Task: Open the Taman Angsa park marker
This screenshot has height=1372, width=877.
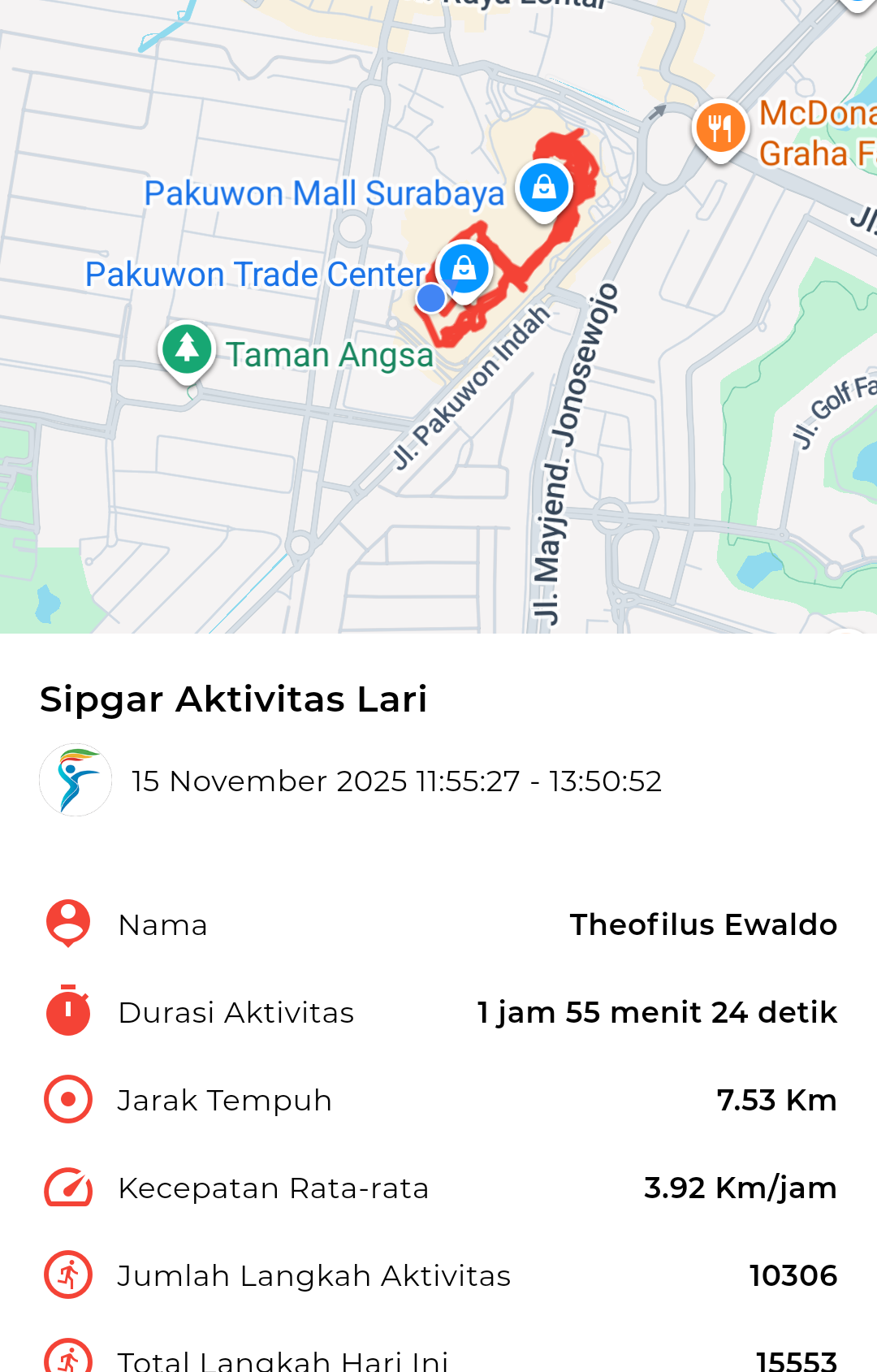Action: pyautogui.click(x=187, y=348)
